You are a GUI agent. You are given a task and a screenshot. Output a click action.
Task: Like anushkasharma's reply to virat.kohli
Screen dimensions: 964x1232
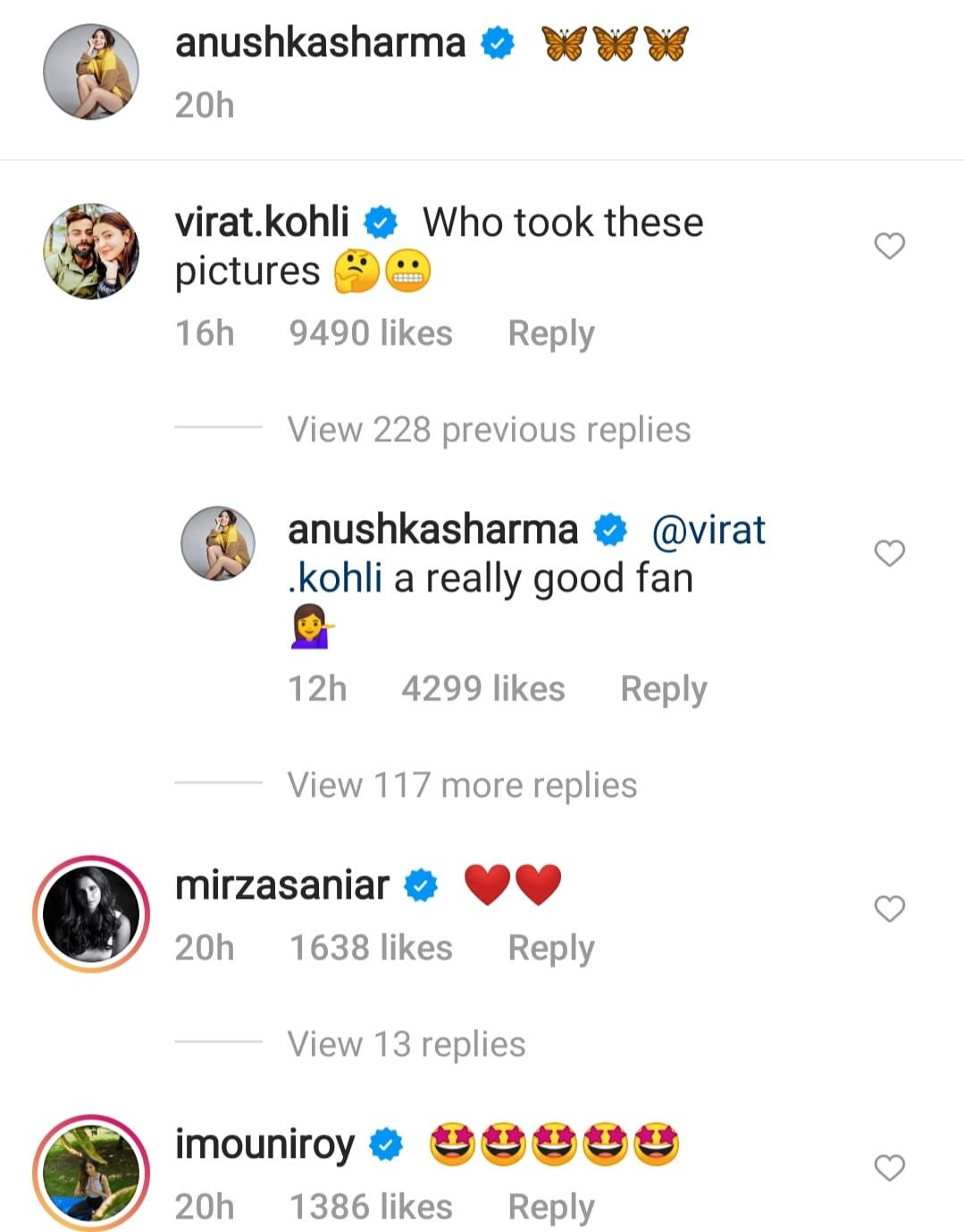[889, 553]
